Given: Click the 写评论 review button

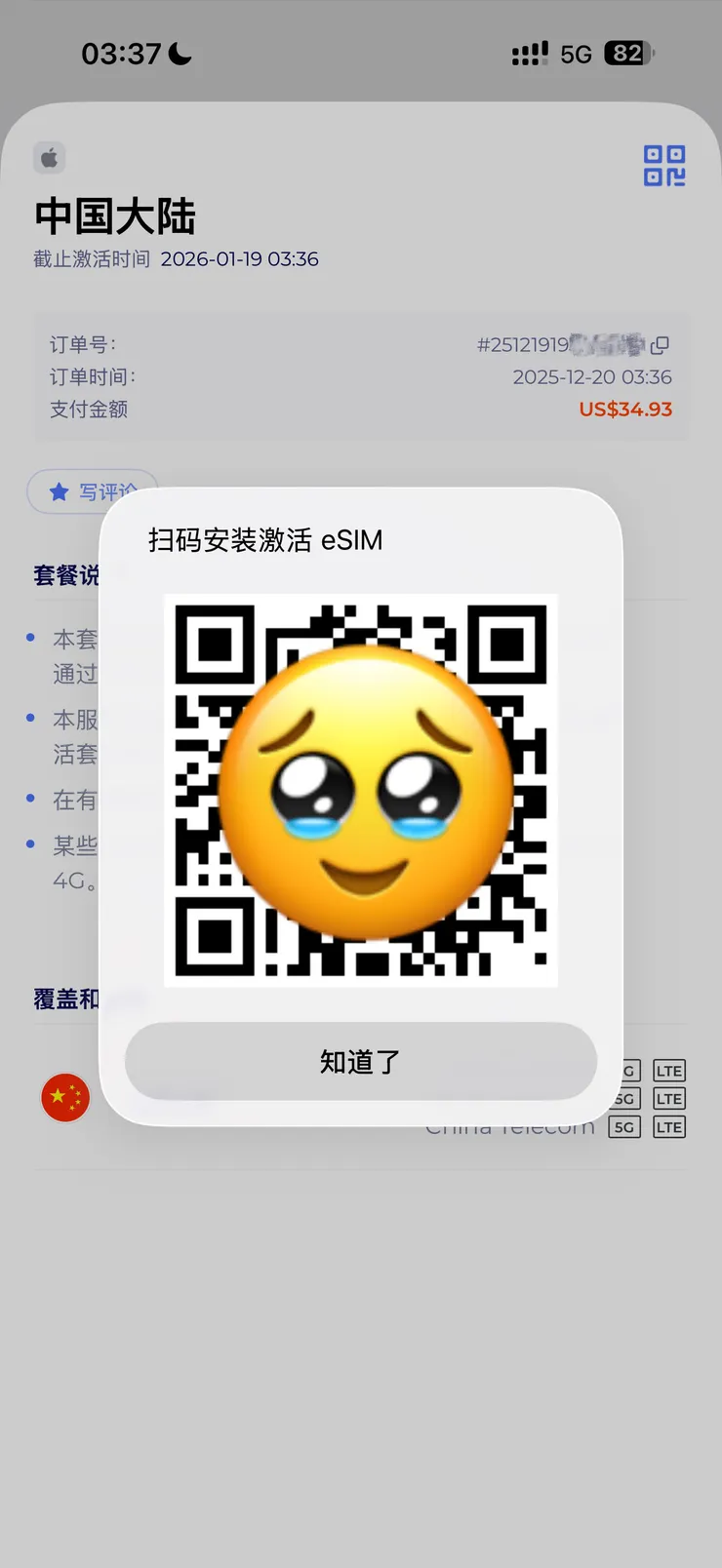Looking at the screenshot, I should click(x=93, y=491).
